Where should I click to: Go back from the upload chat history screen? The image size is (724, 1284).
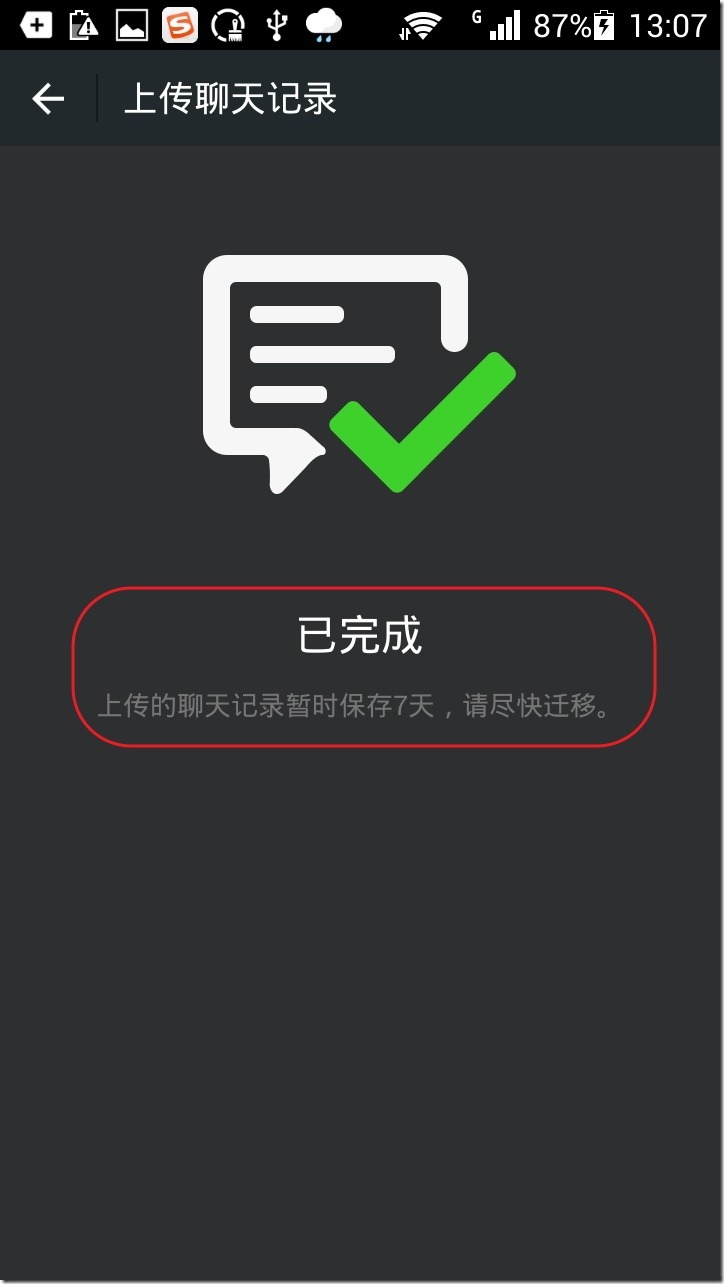(x=48, y=99)
